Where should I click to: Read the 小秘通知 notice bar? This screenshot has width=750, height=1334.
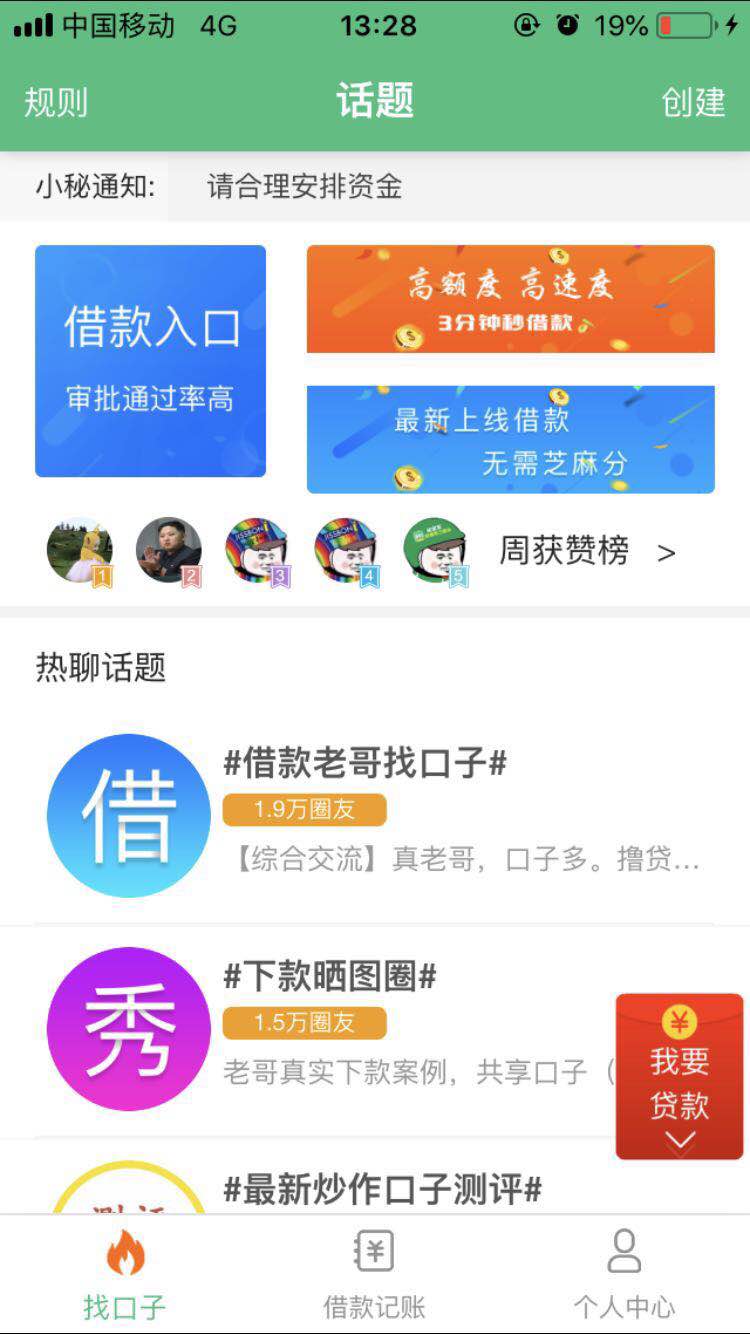point(375,187)
